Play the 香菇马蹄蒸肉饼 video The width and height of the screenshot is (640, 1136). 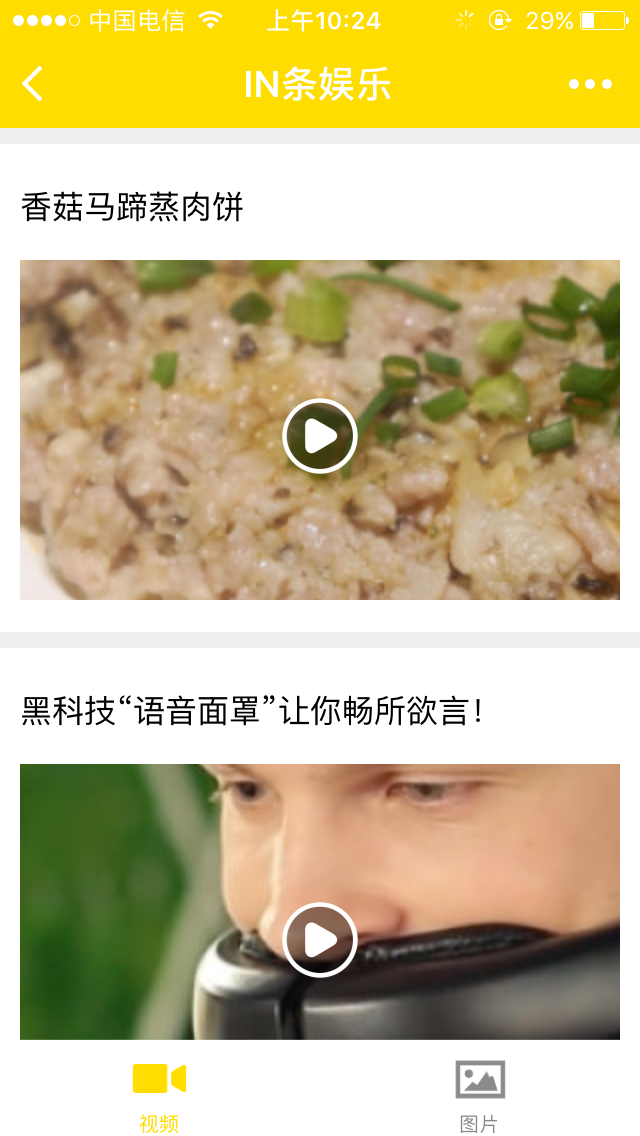click(320, 435)
